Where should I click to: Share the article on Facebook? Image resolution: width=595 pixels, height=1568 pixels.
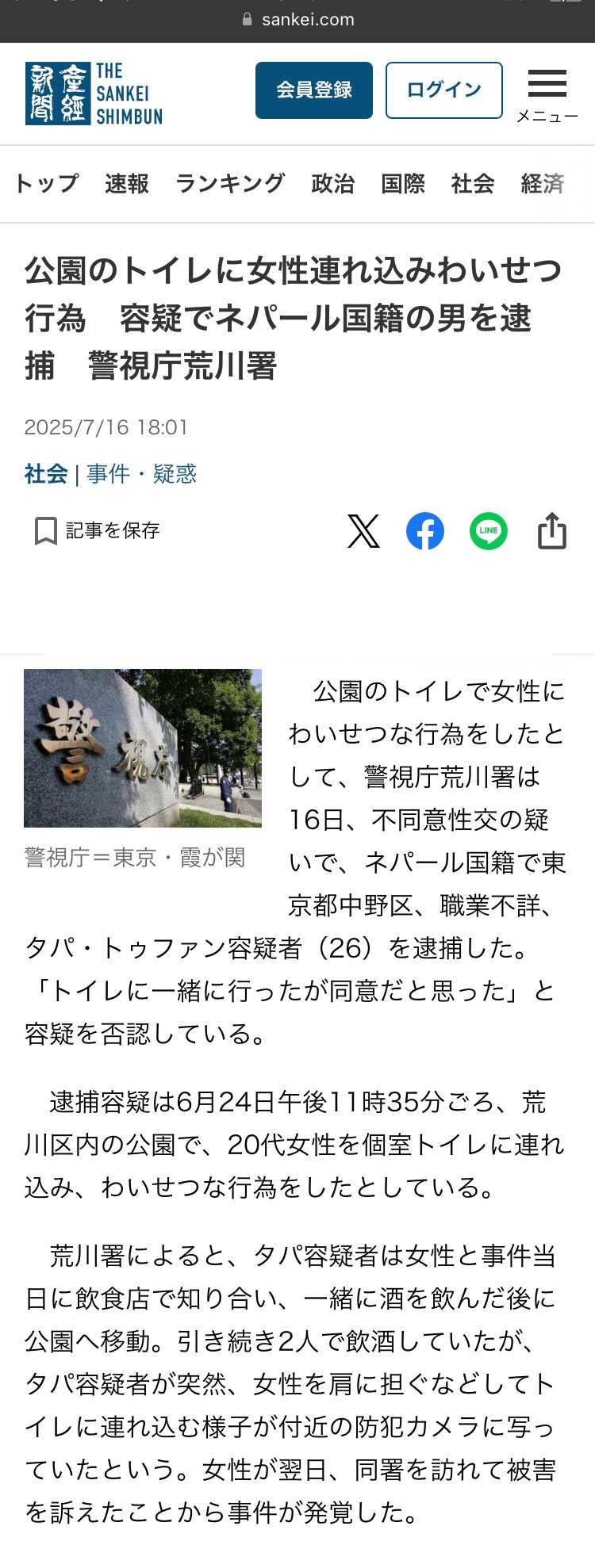click(x=425, y=531)
